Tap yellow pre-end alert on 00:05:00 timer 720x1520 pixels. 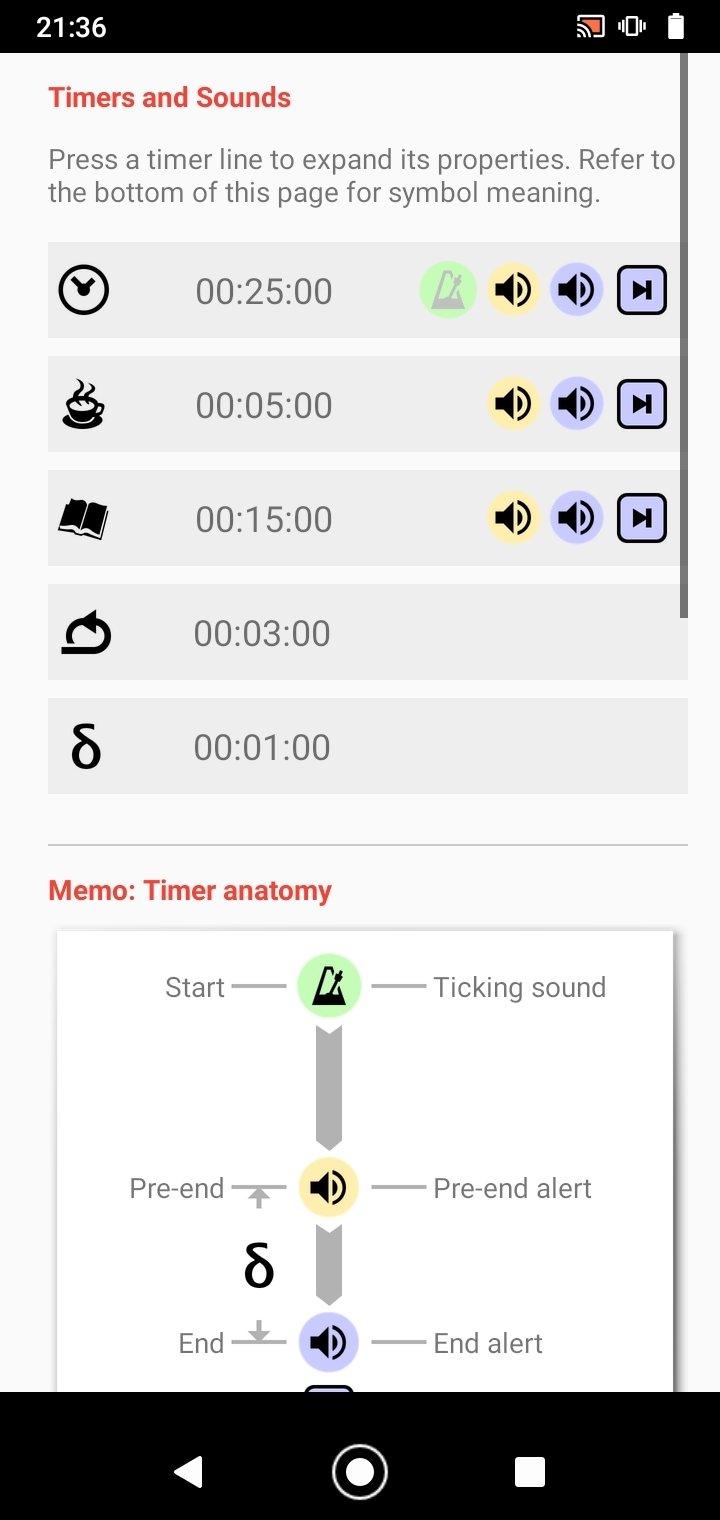pos(514,404)
